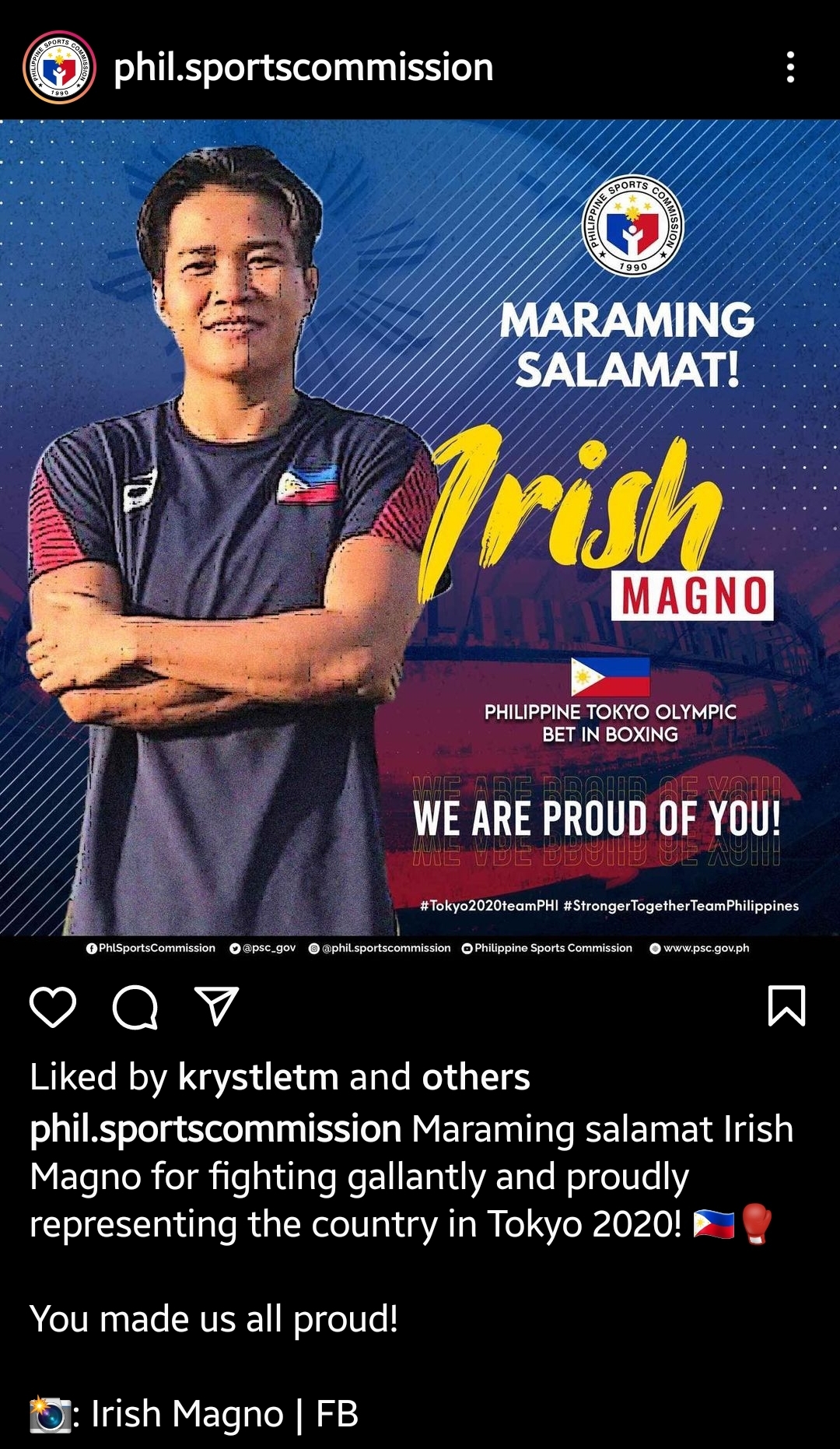Tap the phil.sportscommission name in the caption

tap(215, 1128)
